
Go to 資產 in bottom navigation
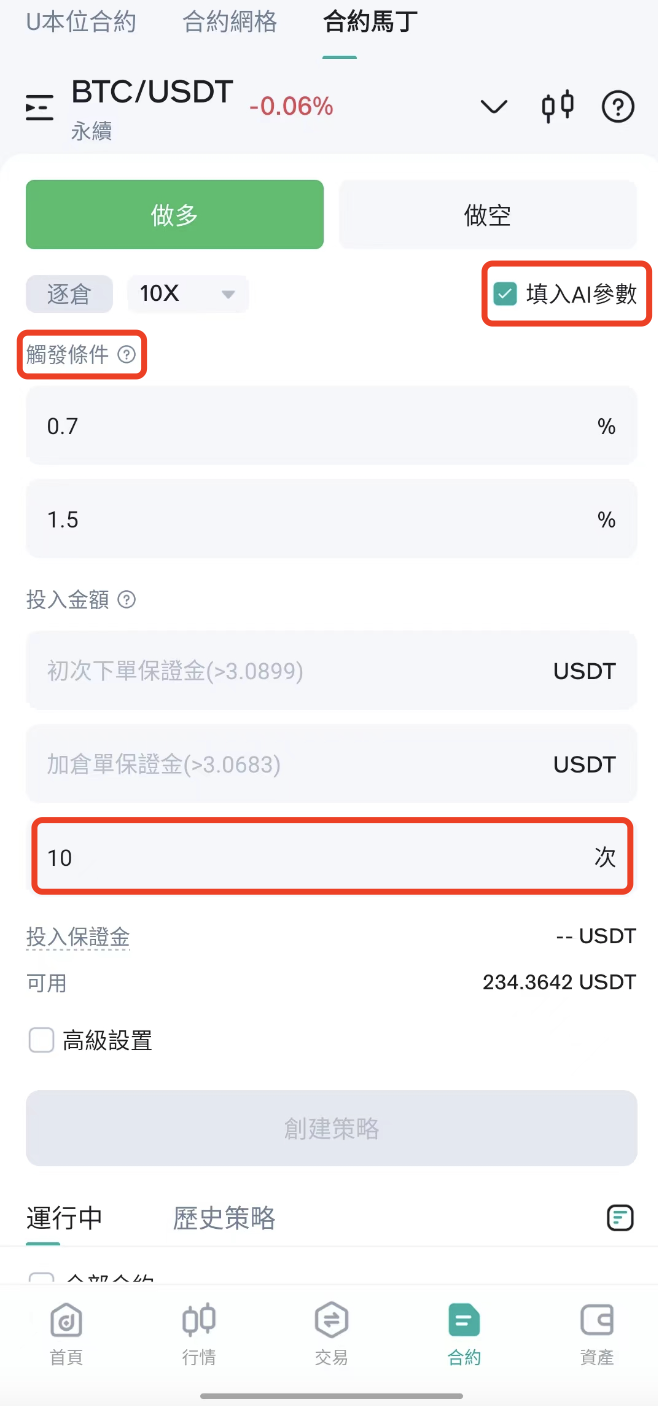pos(597,1335)
